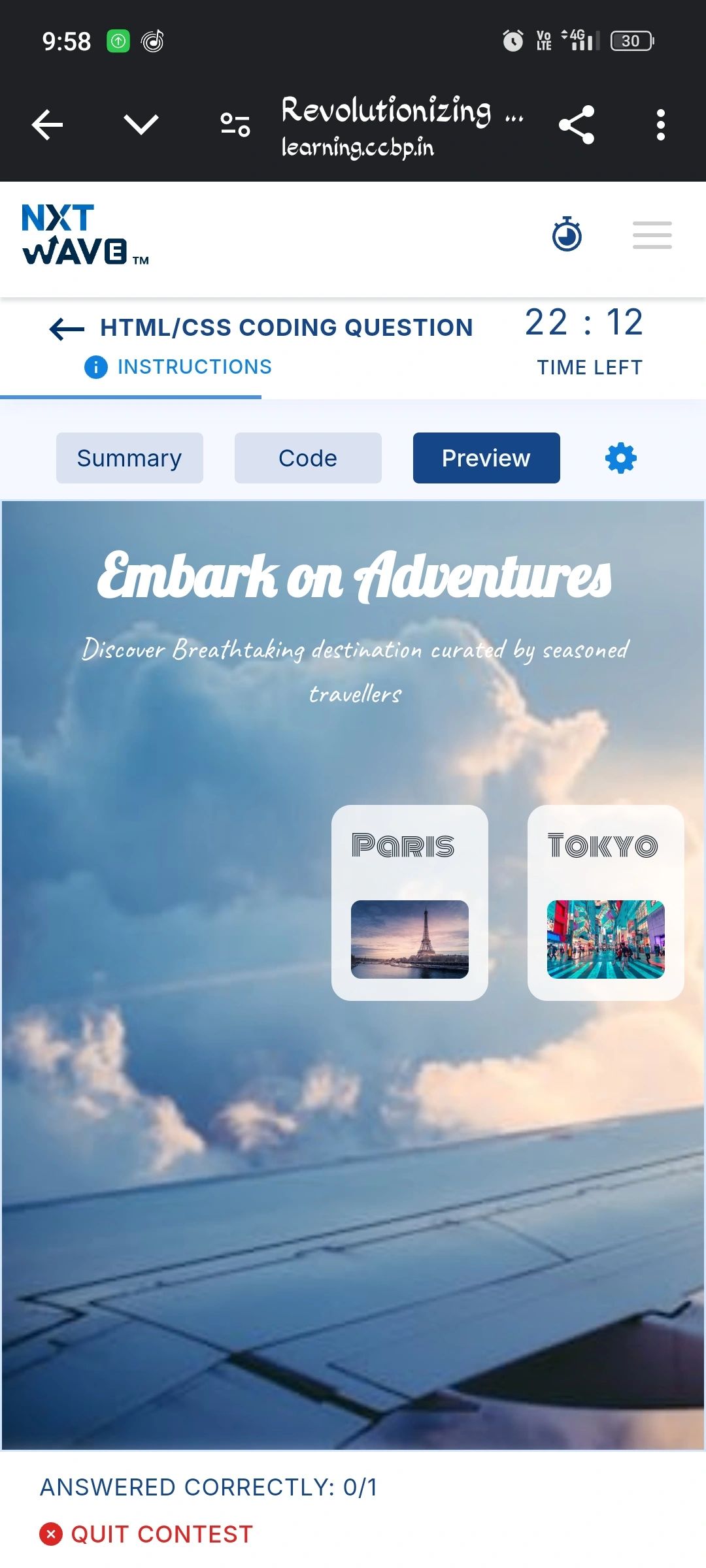706x1568 pixels.
Task: Select the Preview tab
Action: pyautogui.click(x=486, y=458)
